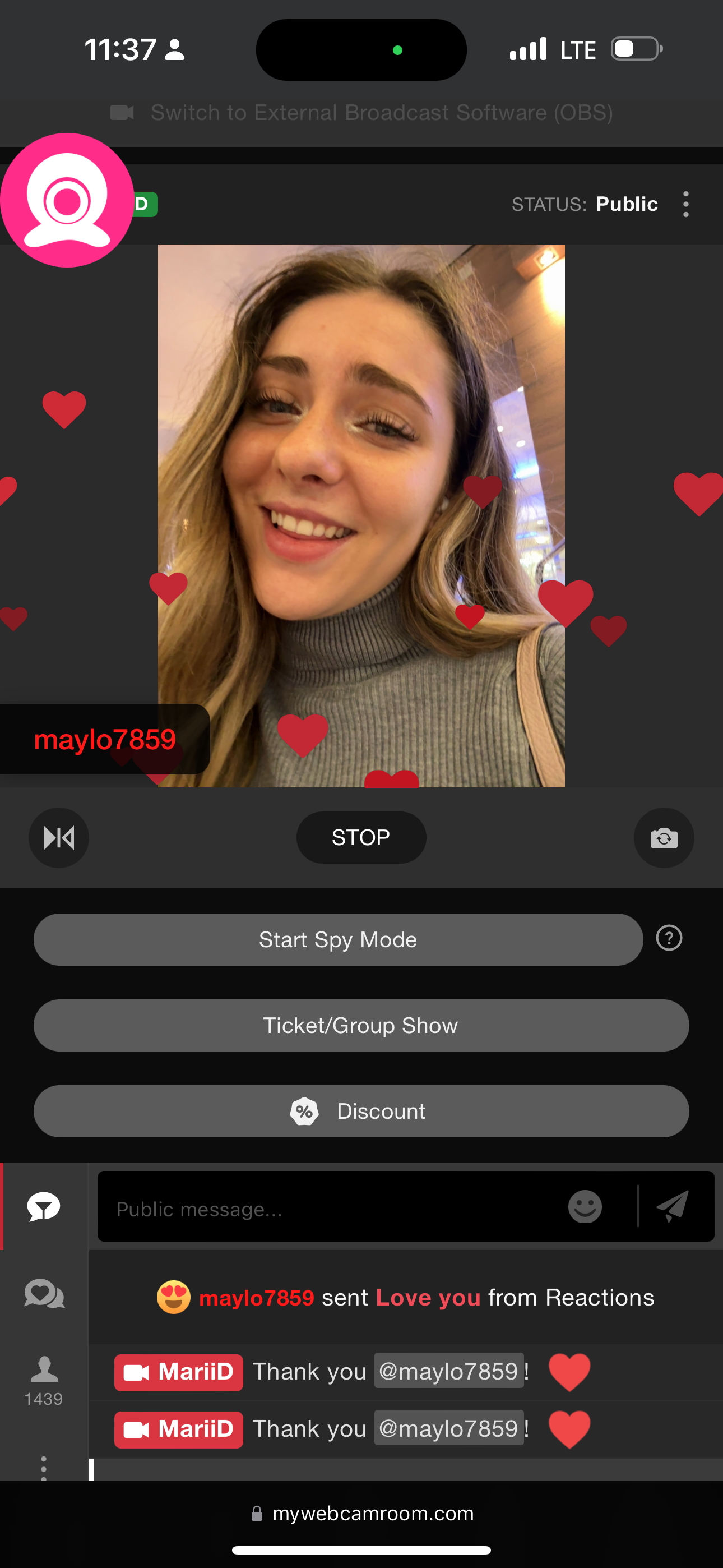Screen dimensions: 723x1568
Task: Send the public chat message
Action: pos(673,1206)
